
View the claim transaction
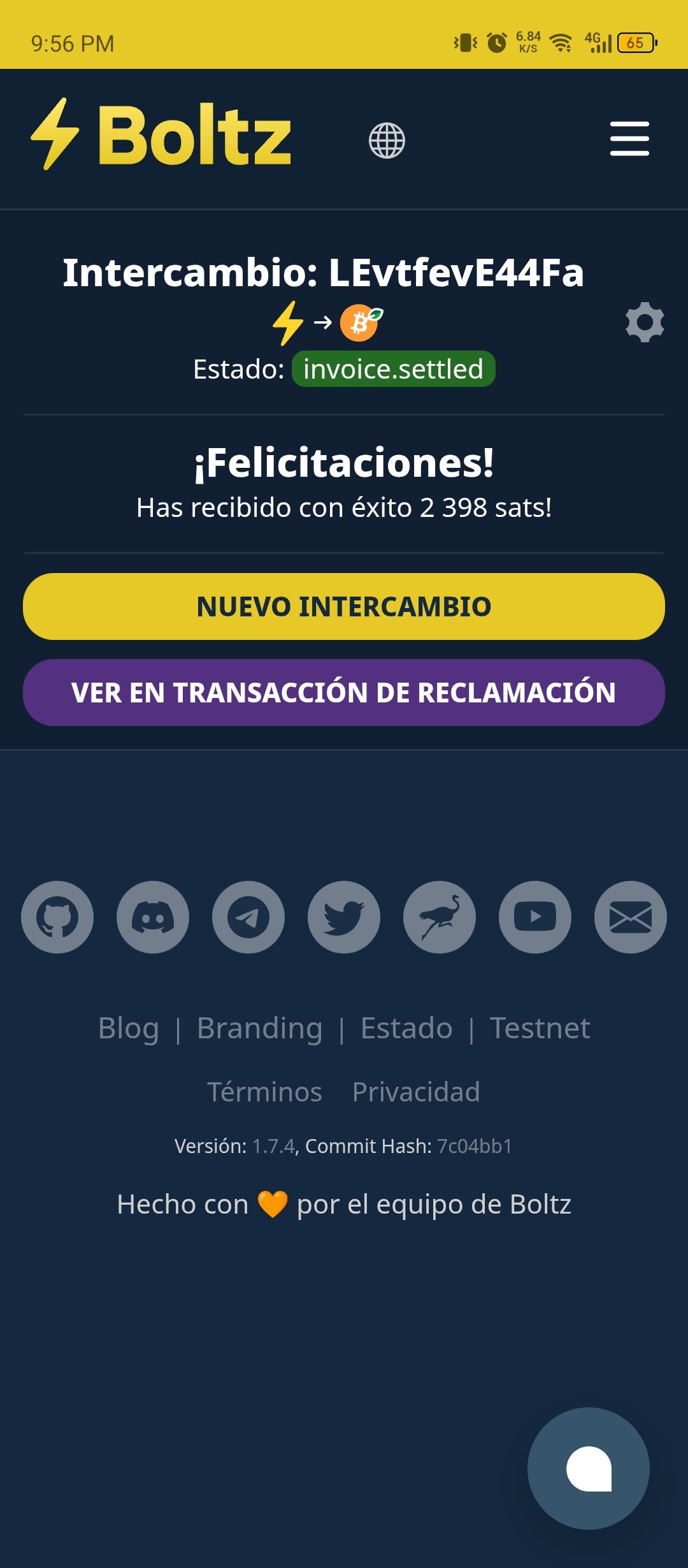(344, 692)
